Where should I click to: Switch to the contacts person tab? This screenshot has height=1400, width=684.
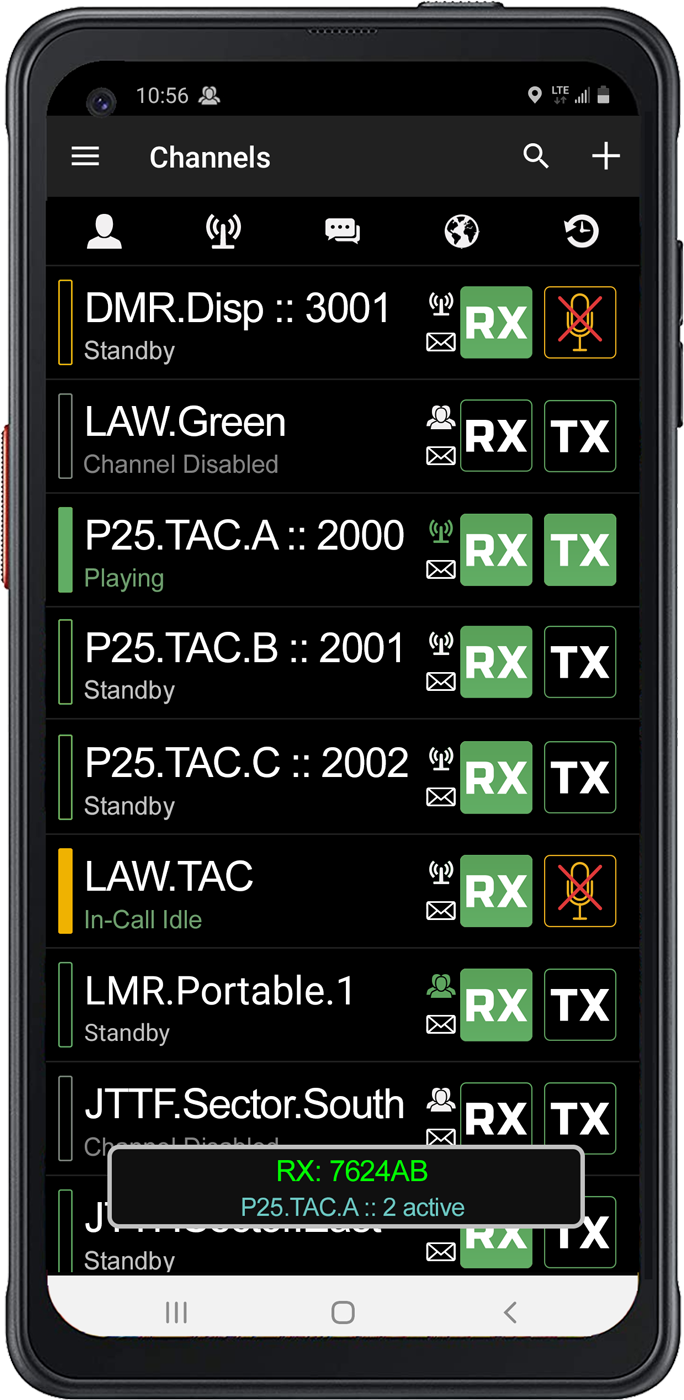point(104,231)
